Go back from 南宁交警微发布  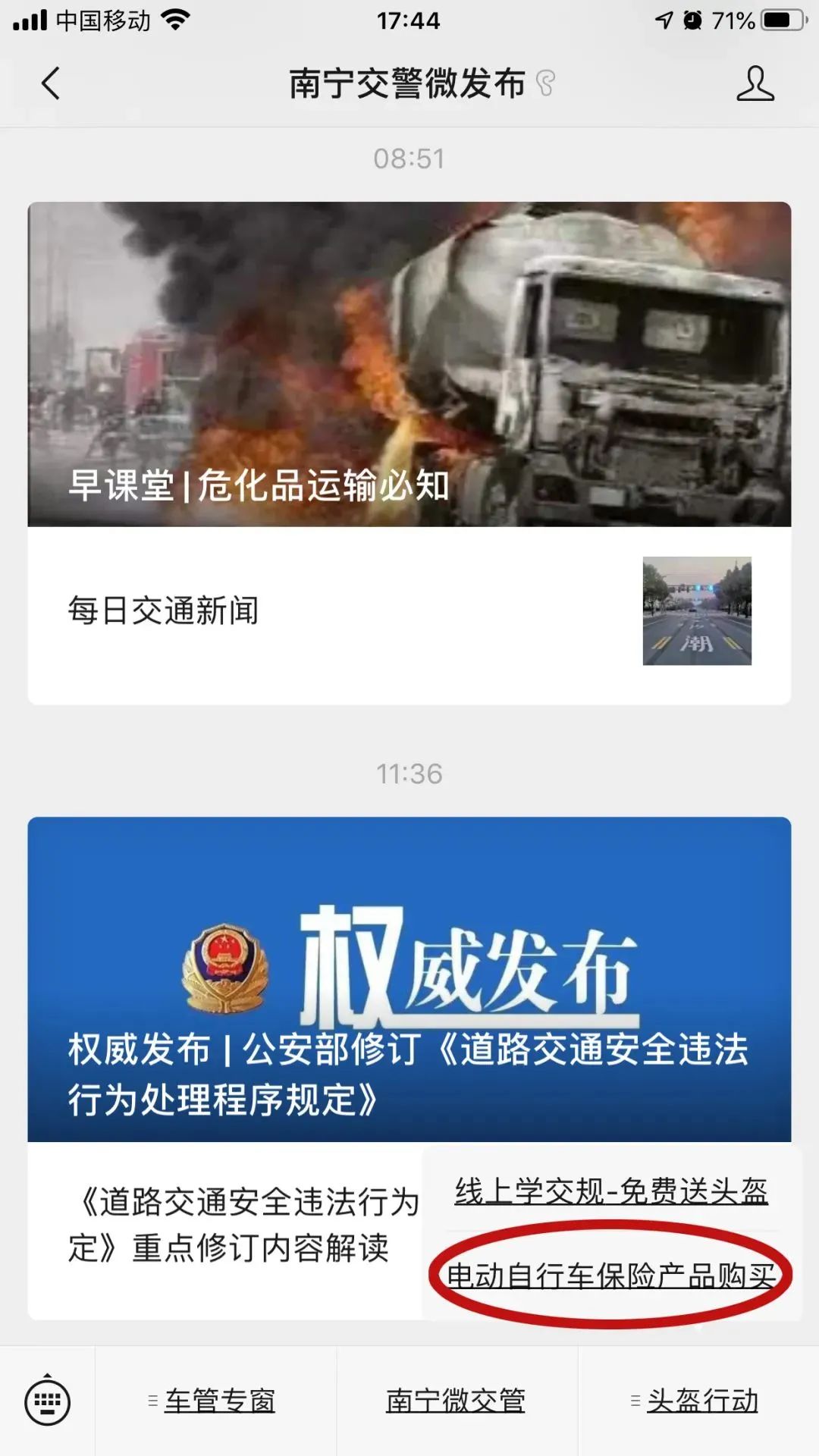51,83
